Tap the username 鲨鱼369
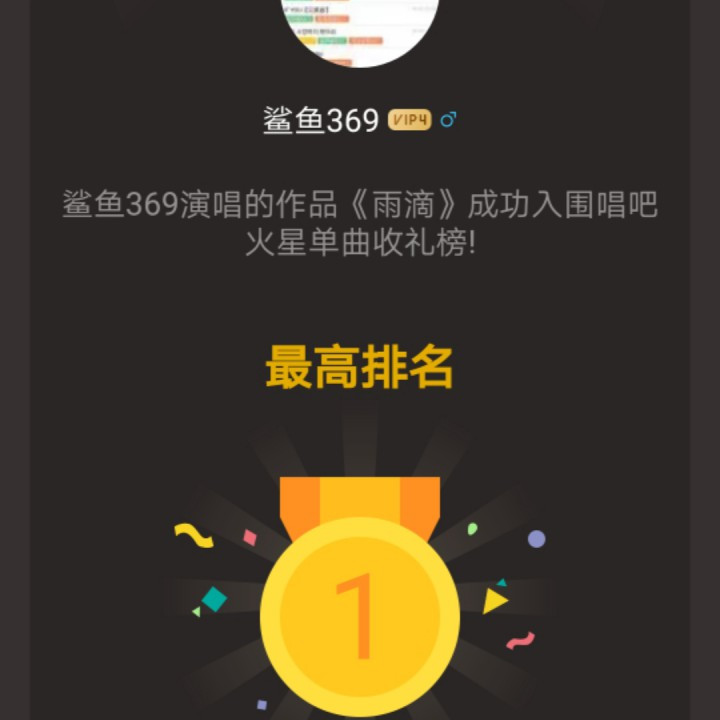Viewport: 720px width, 720px height. pyautogui.click(x=321, y=121)
